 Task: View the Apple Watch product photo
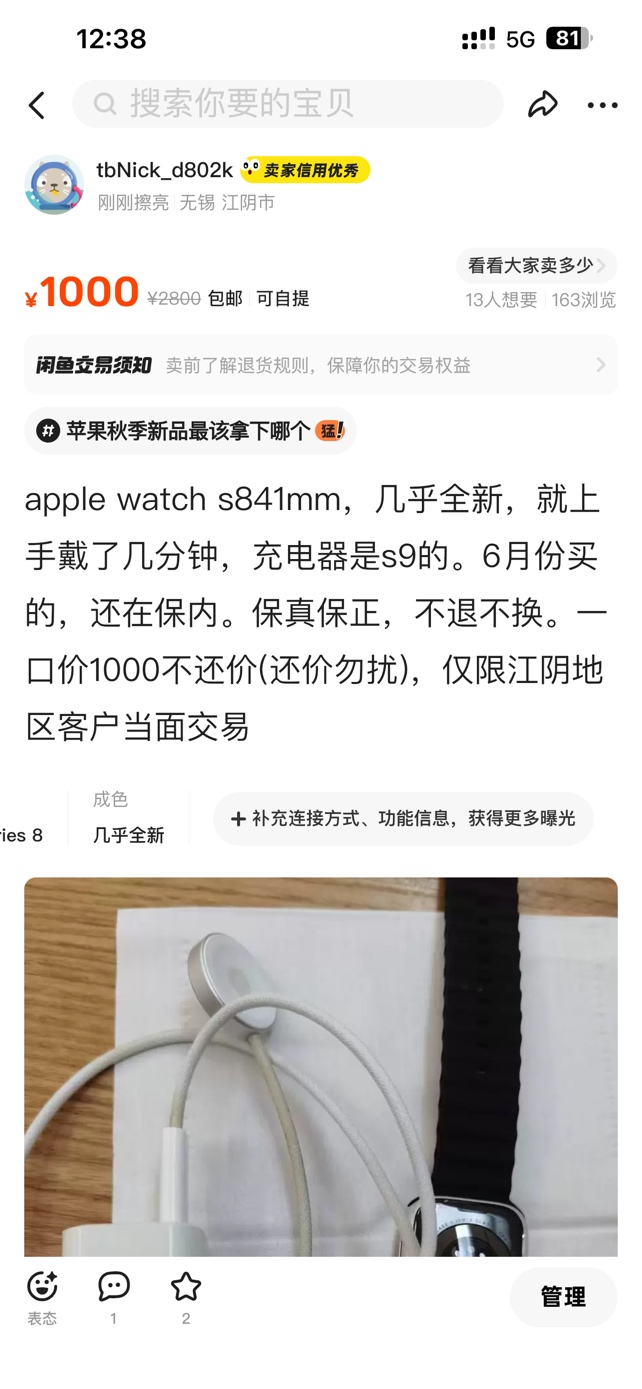point(320,1065)
